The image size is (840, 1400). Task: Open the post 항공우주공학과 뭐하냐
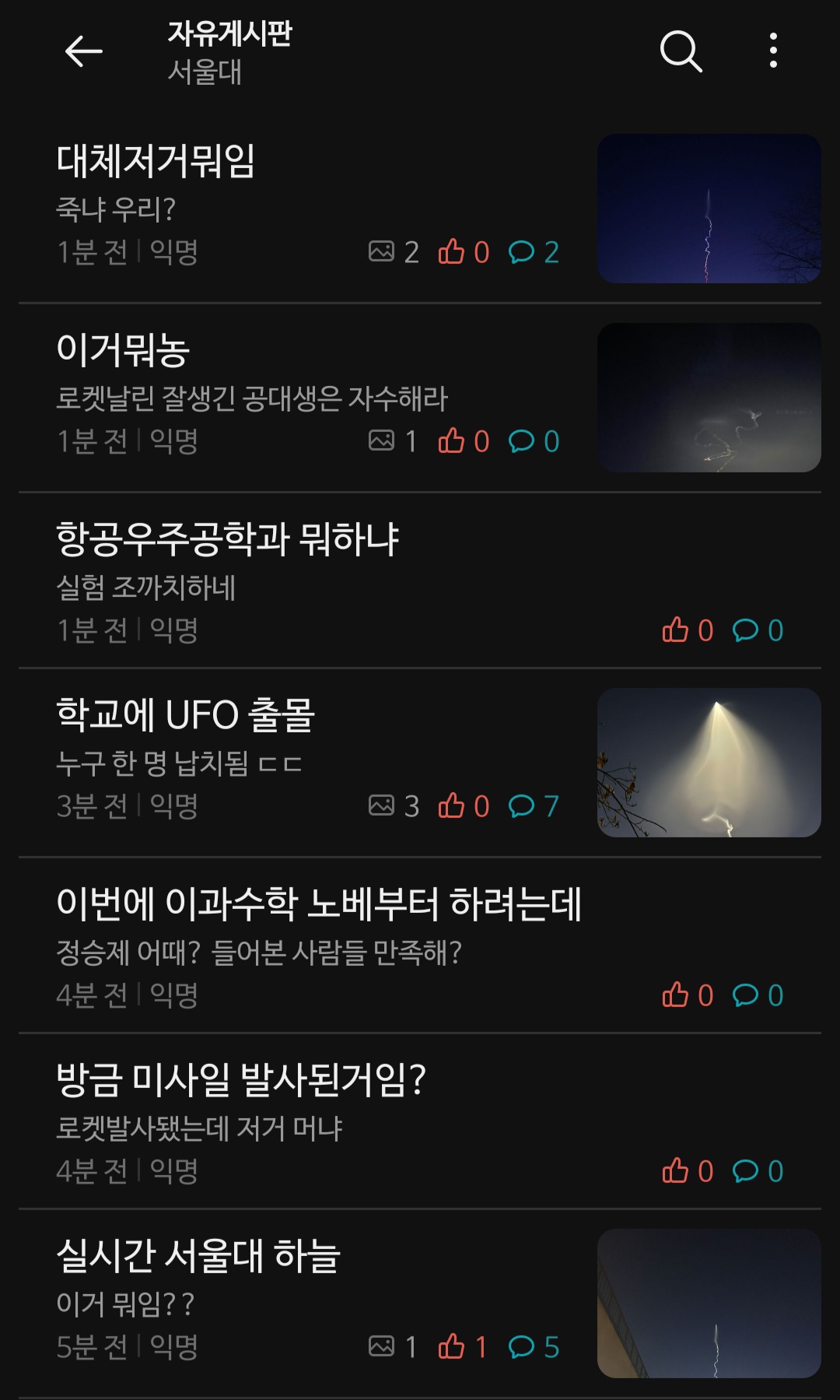(x=420, y=581)
